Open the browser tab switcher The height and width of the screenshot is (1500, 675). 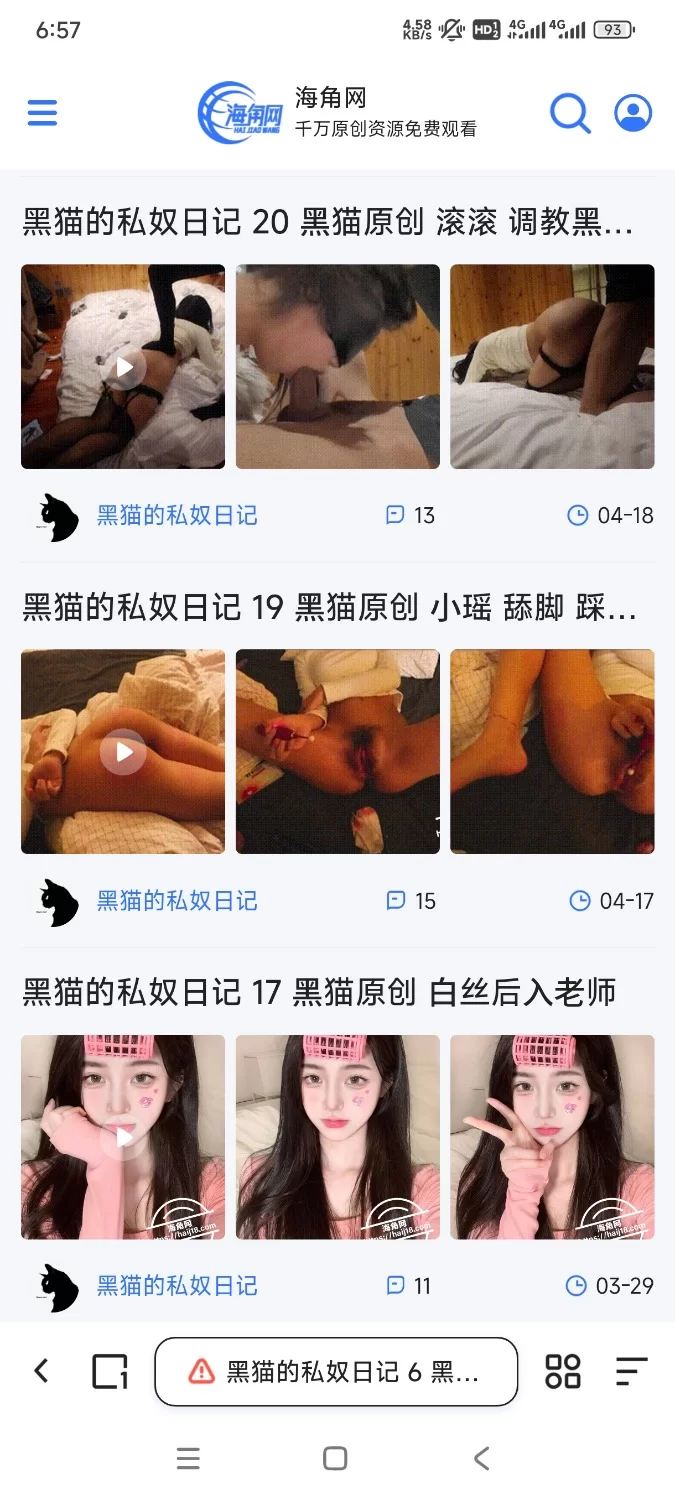(x=110, y=1371)
